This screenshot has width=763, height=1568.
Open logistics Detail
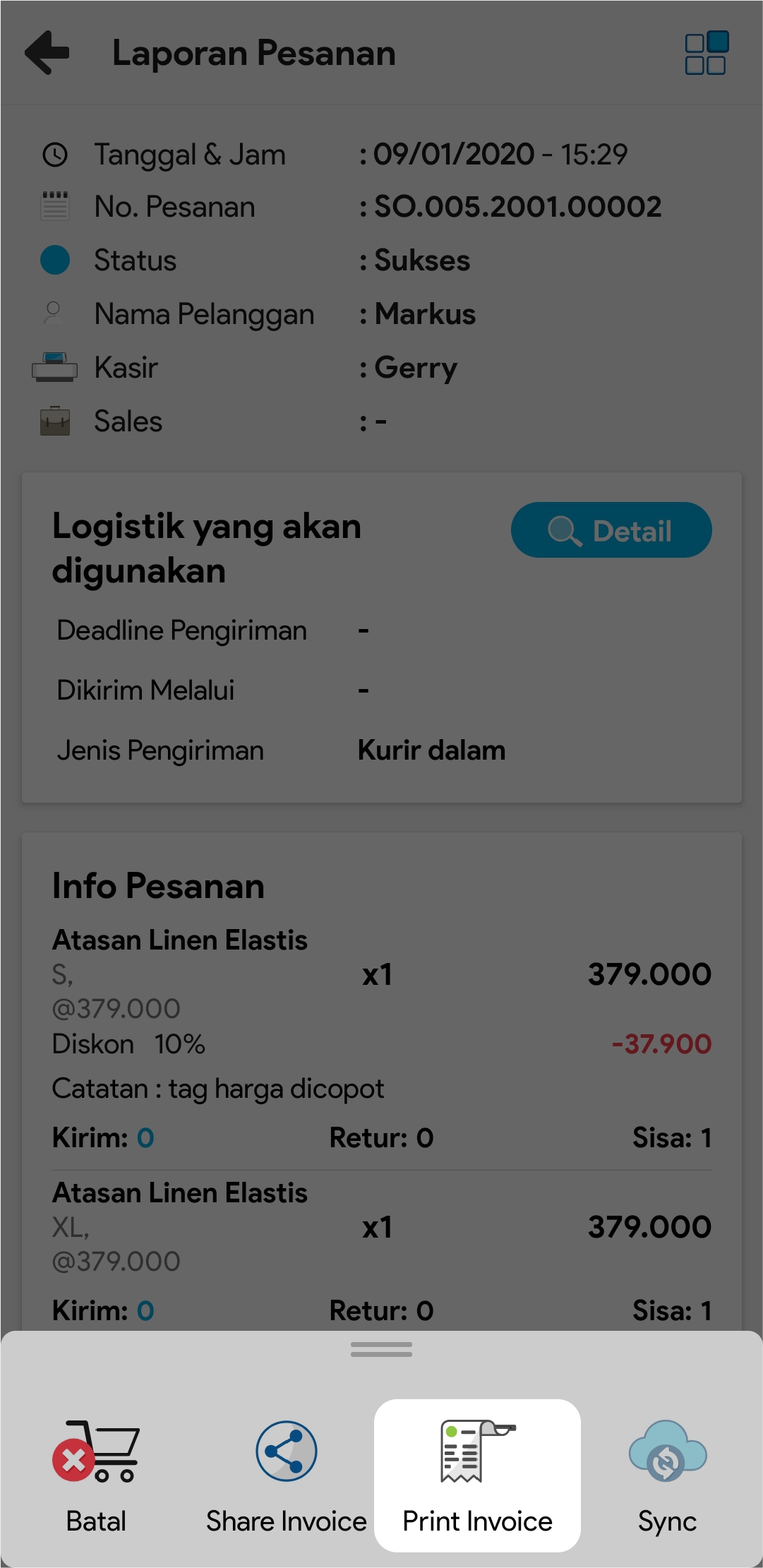coord(611,530)
